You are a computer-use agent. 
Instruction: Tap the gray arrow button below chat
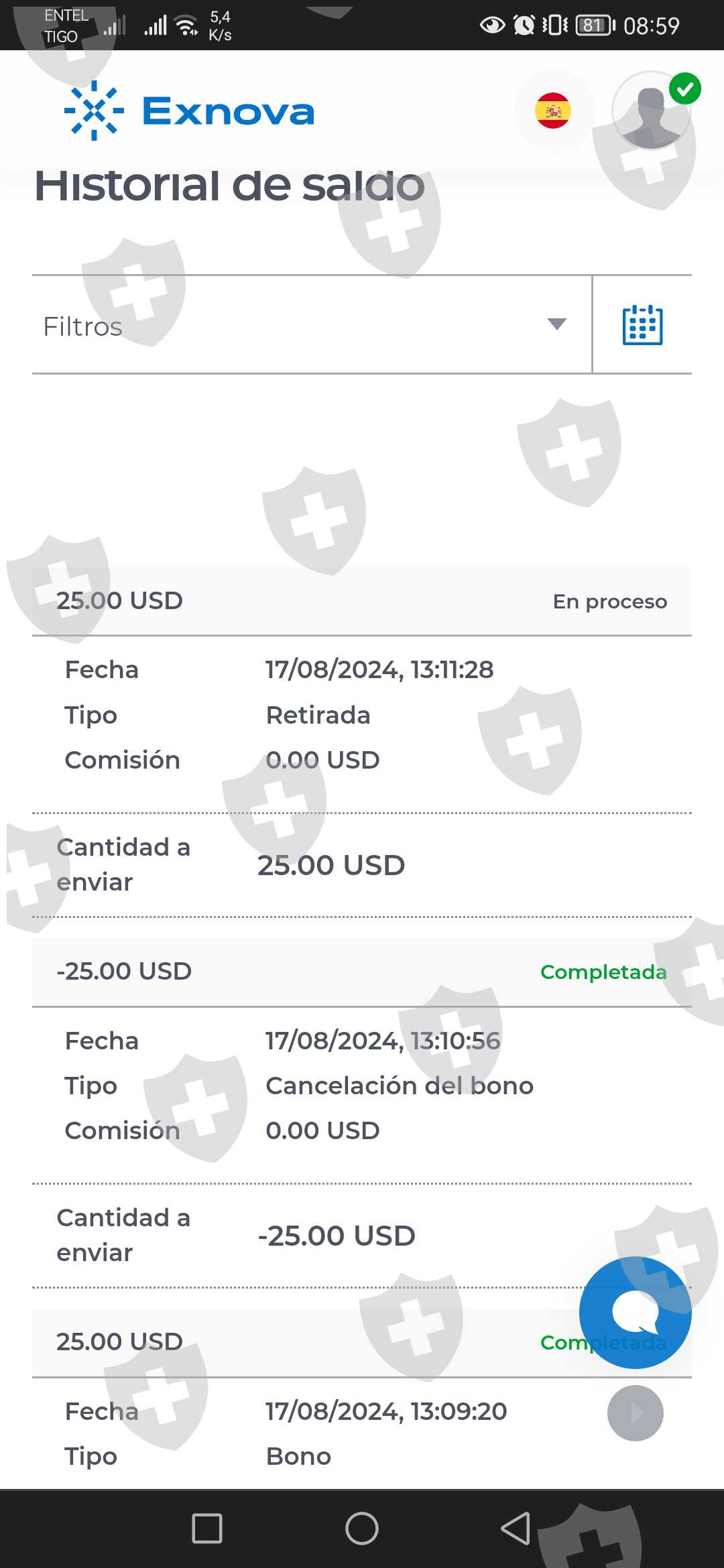pos(635,1413)
